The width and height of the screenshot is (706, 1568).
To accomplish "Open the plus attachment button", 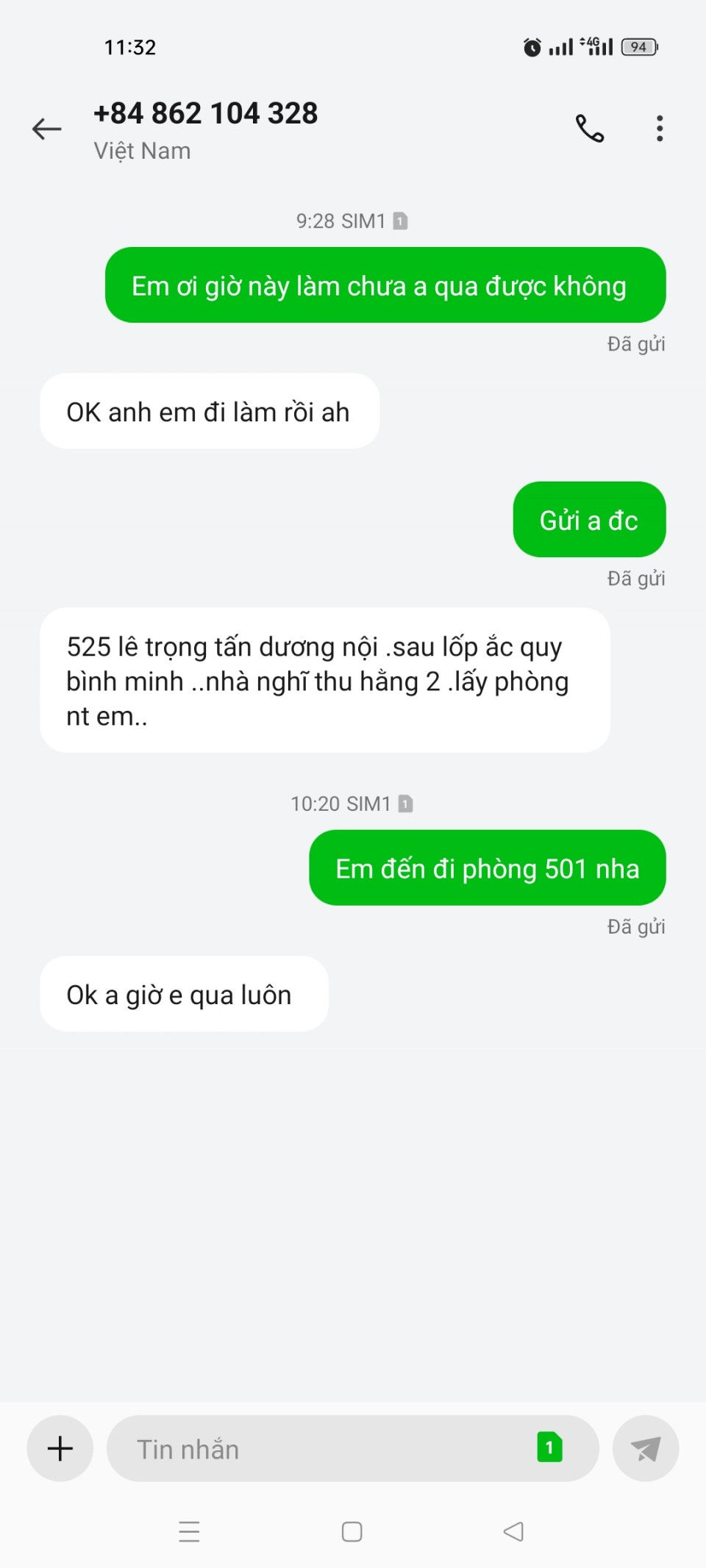I will (x=60, y=1448).
